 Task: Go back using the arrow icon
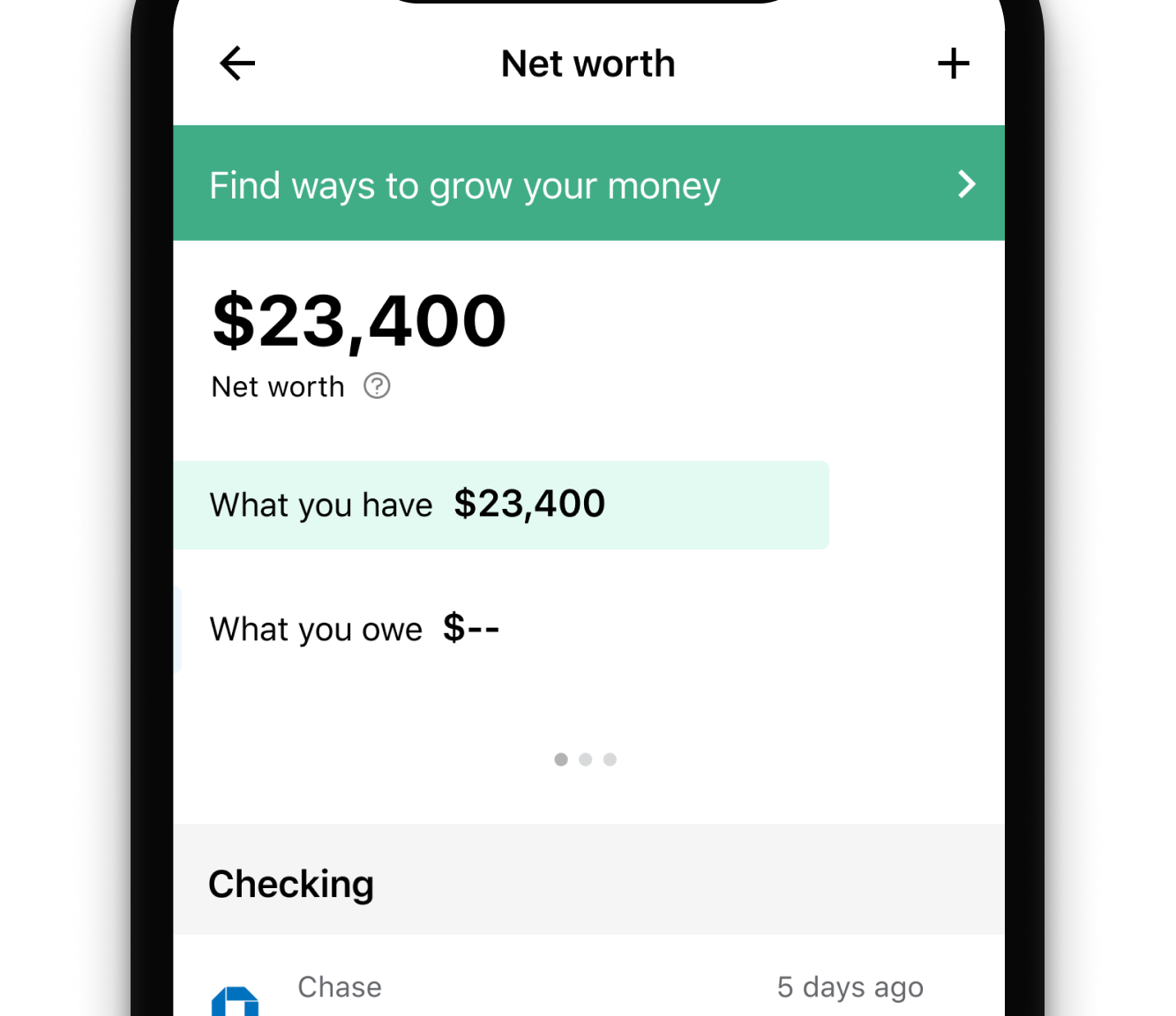point(237,63)
